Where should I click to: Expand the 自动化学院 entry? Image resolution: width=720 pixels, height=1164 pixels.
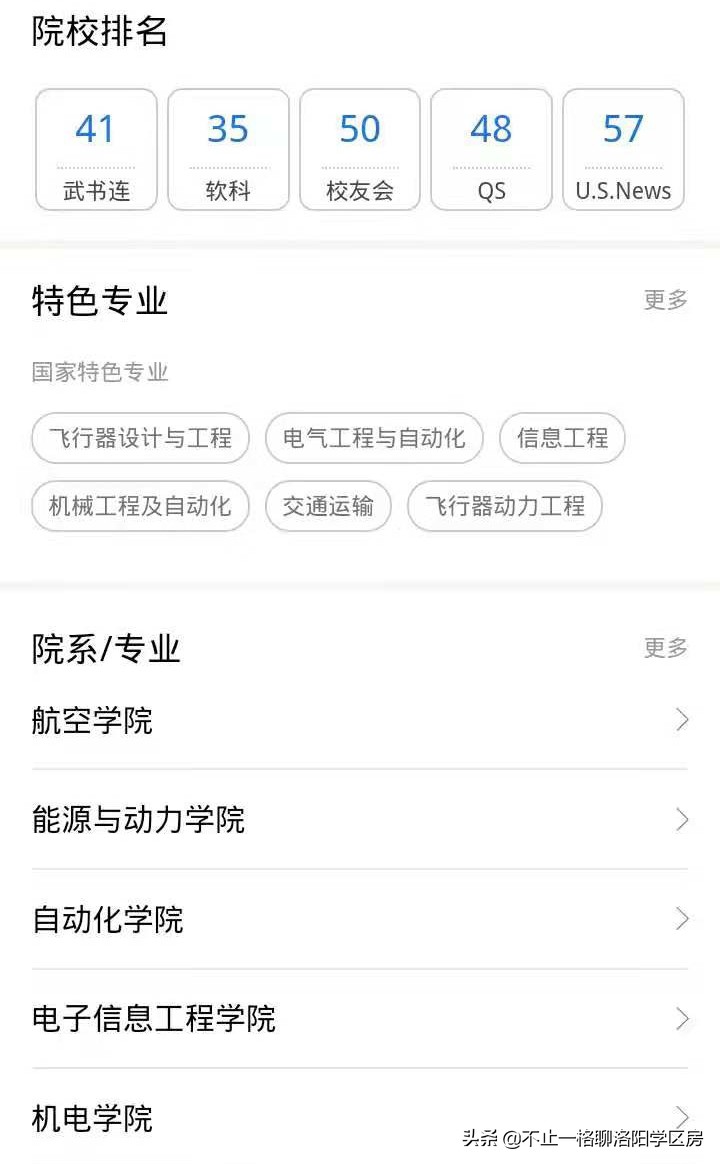(682, 919)
